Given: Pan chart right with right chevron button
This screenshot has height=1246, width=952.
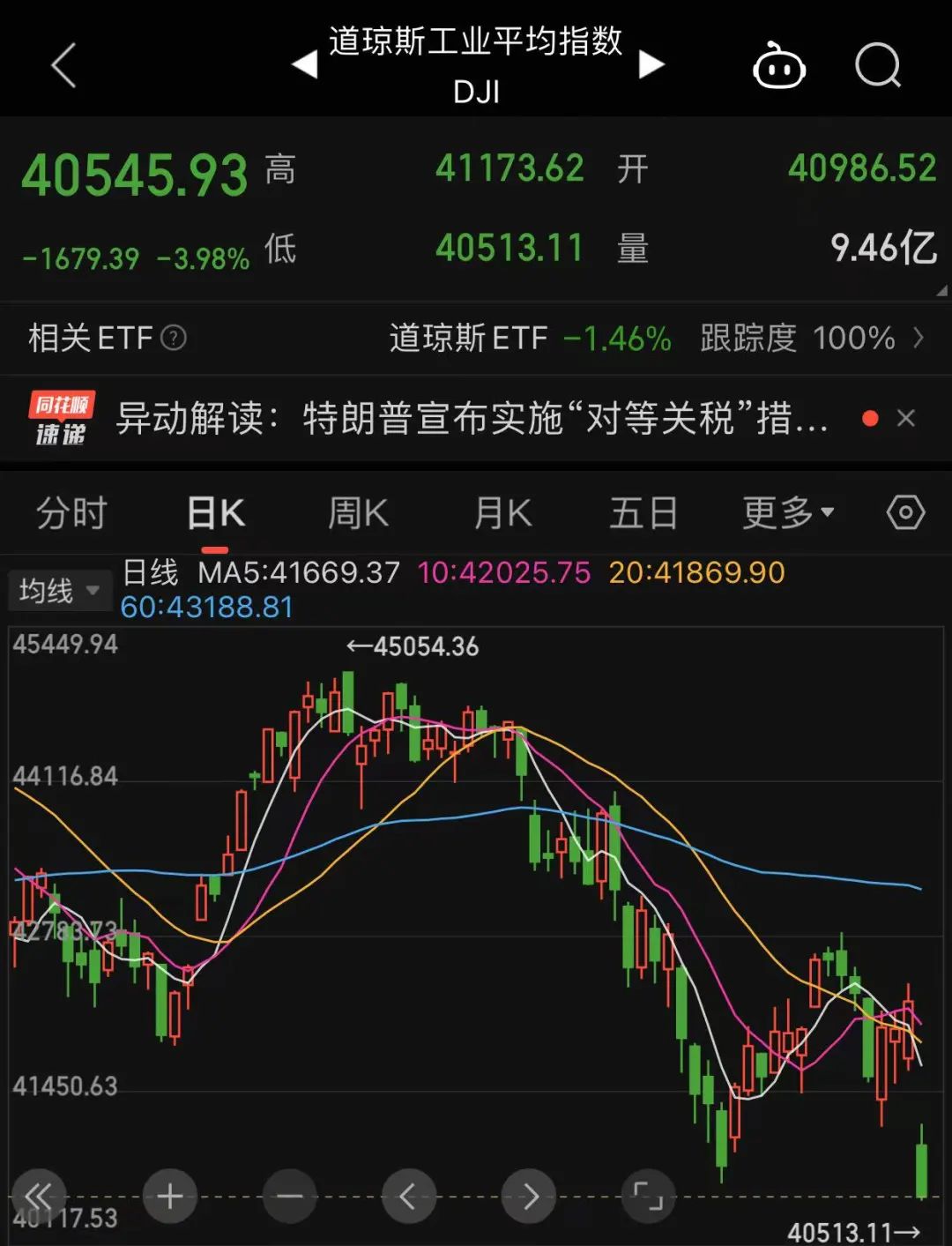Looking at the screenshot, I should tap(530, 1197).
